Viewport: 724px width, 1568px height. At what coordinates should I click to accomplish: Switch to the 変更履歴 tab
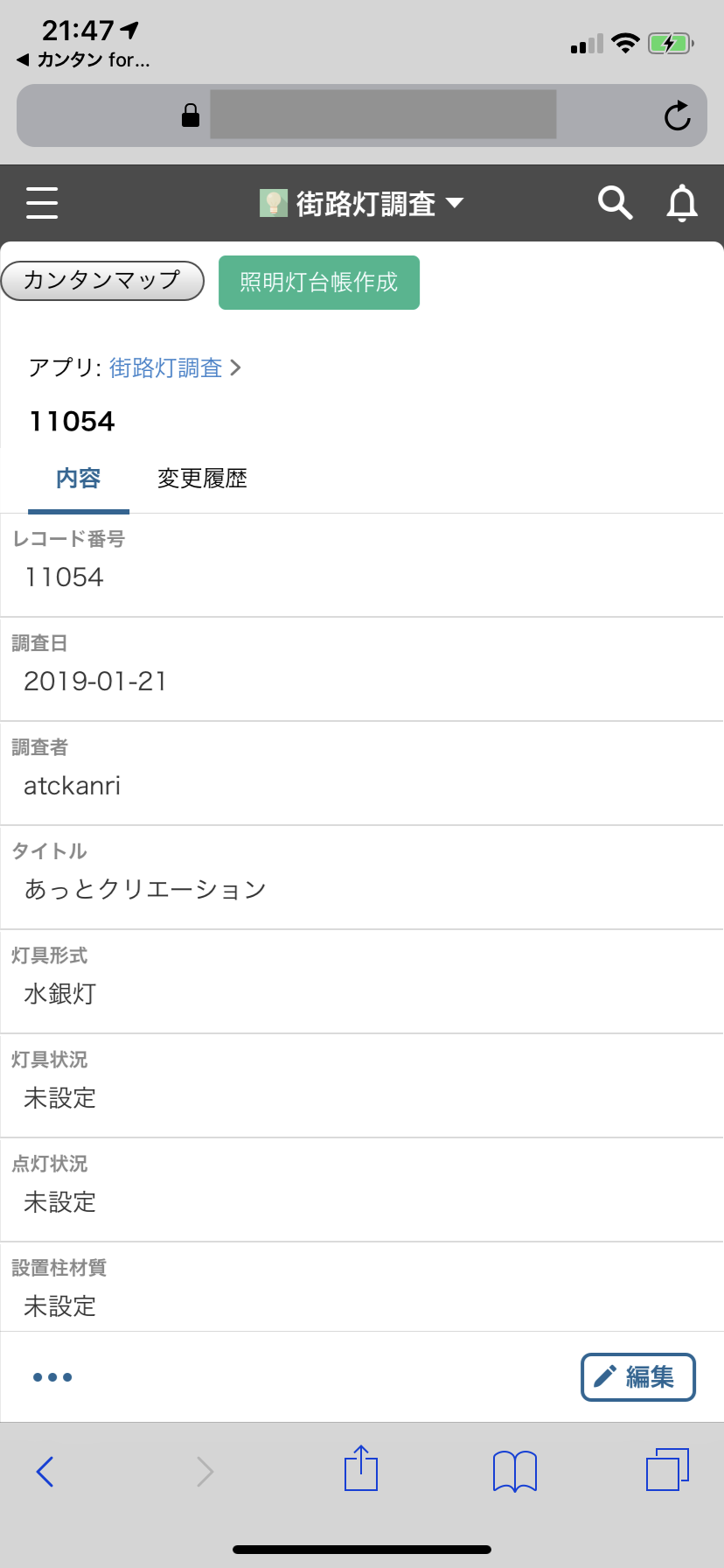(202, 479)
